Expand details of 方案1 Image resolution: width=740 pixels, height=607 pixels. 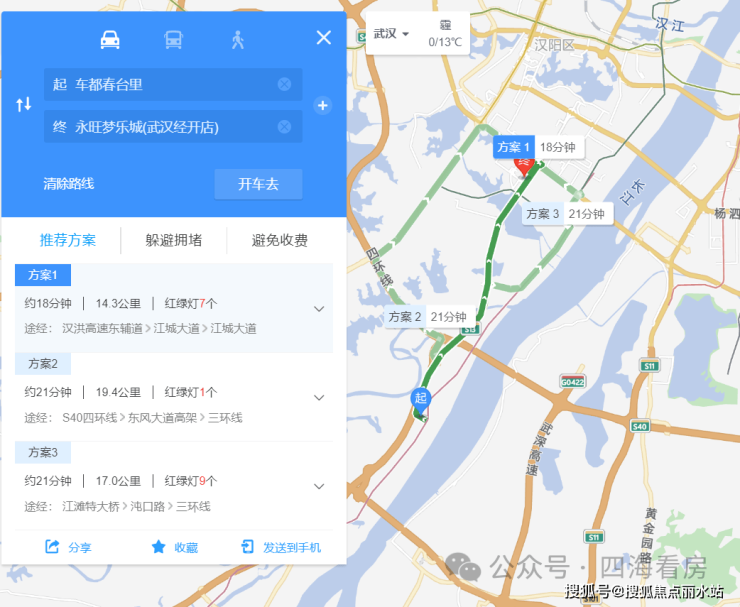coord(319,308)
